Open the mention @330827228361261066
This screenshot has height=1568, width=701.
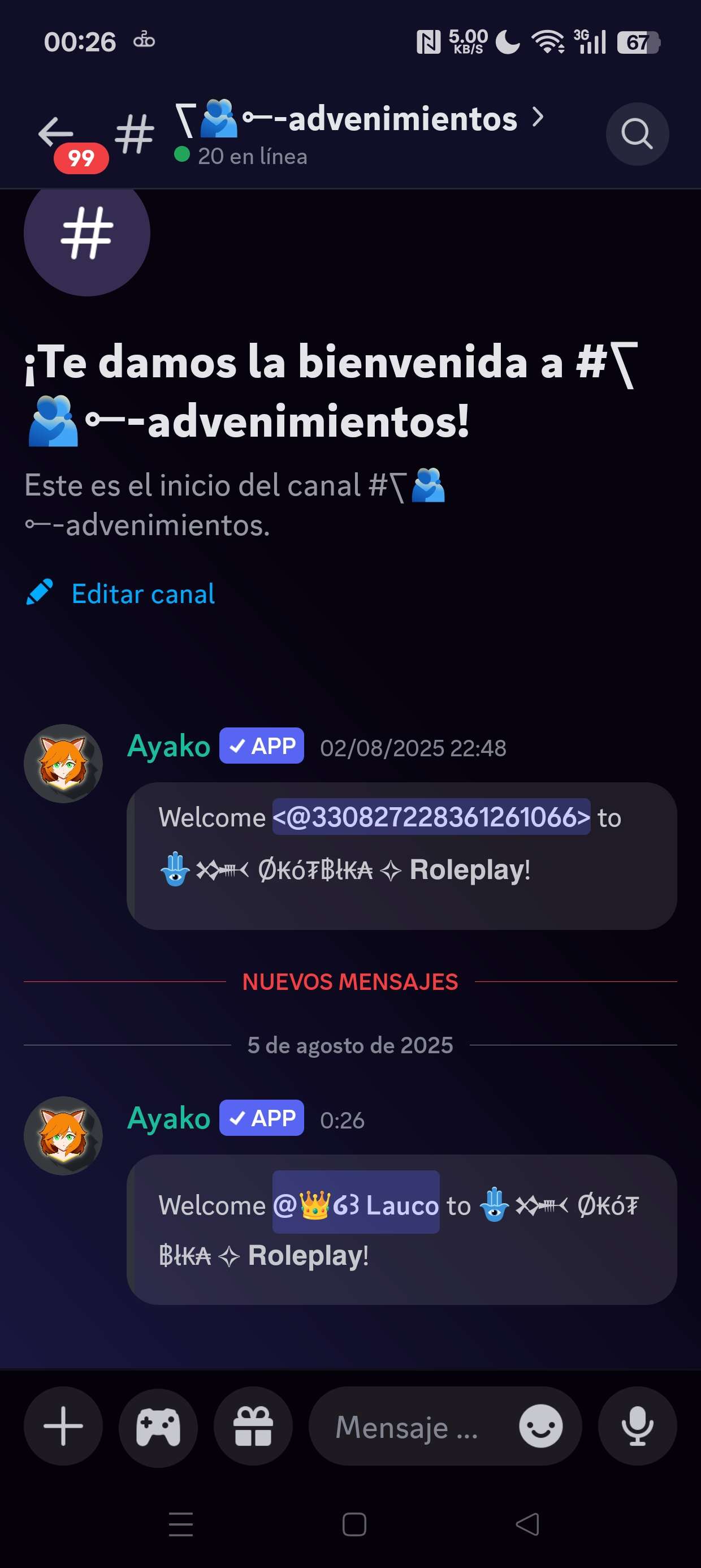point(431,817)
